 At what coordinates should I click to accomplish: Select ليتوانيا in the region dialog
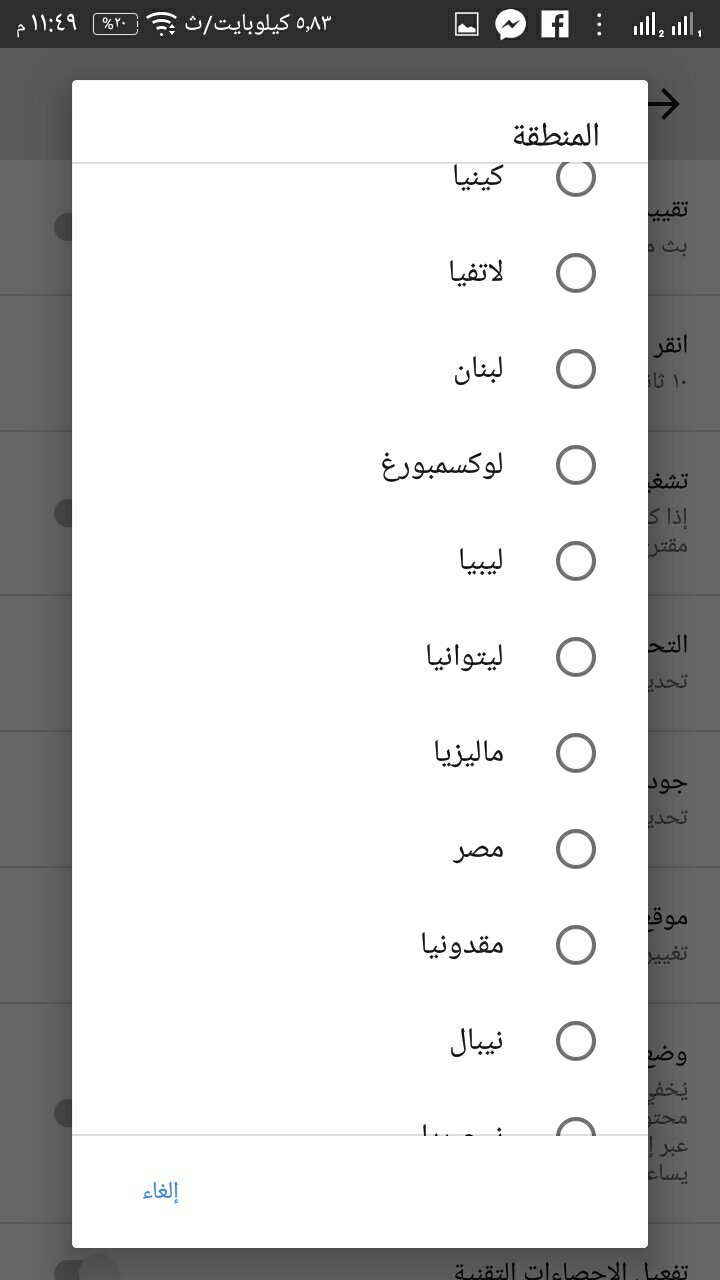[360, 657]
